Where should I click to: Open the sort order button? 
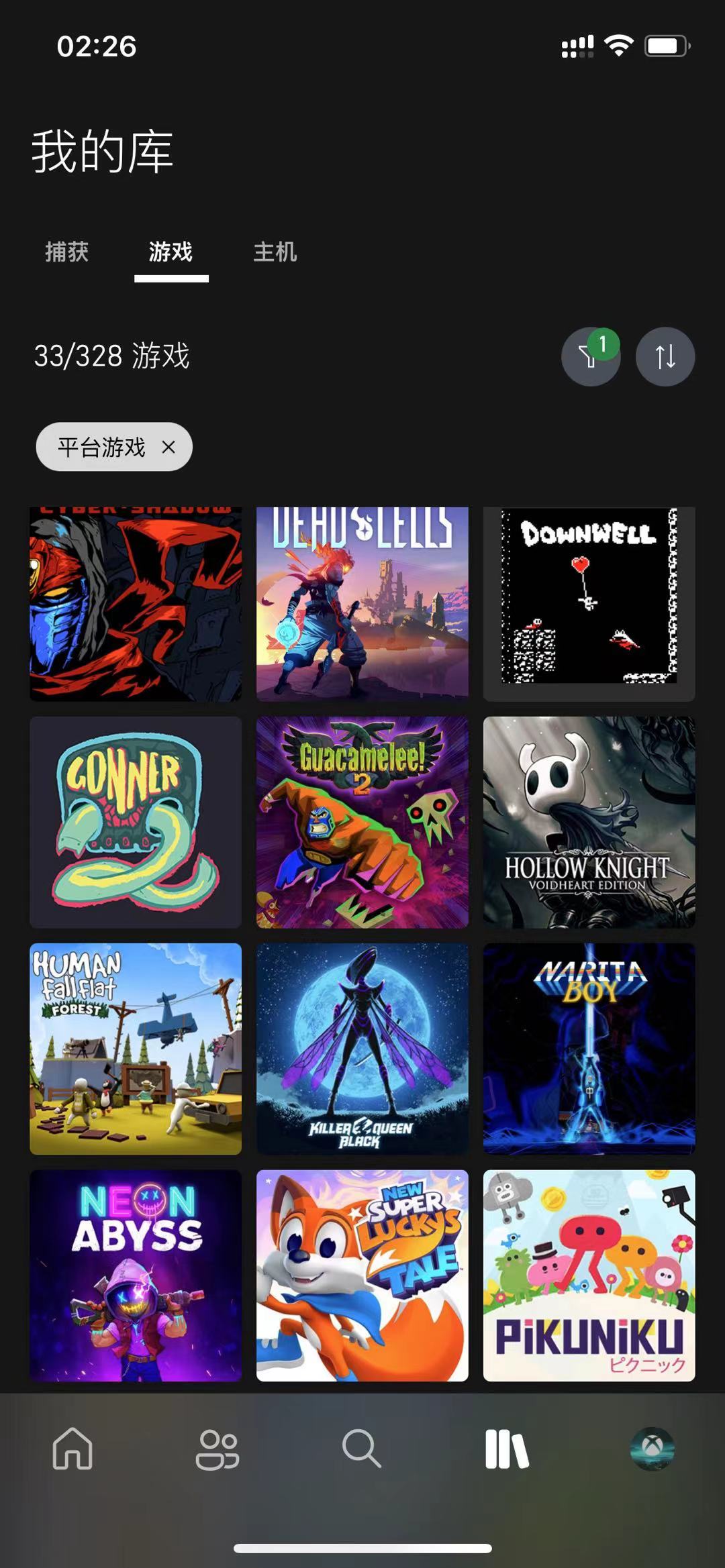point(665,356)
